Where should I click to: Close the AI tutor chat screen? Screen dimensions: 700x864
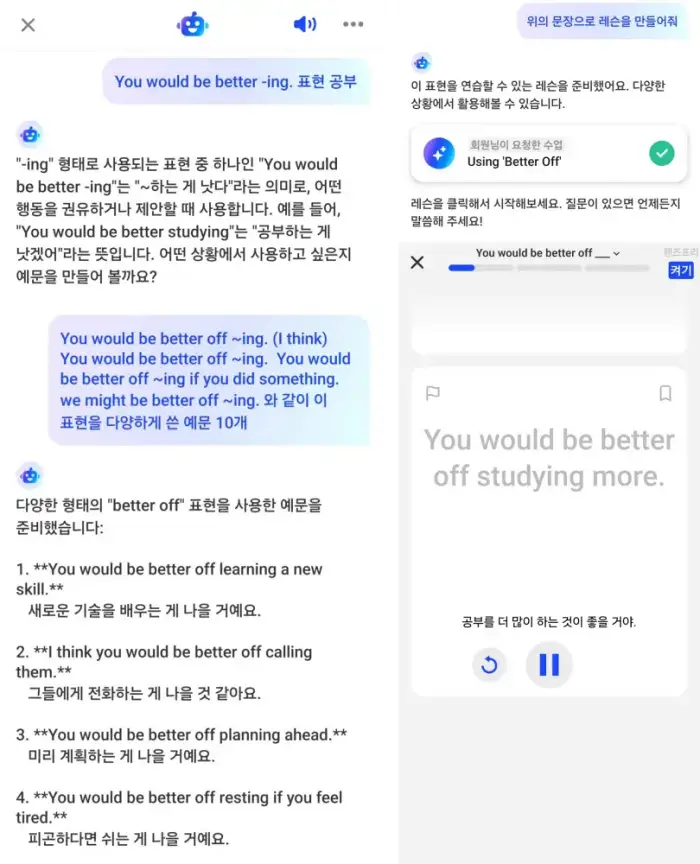click(x=28, y=25)
